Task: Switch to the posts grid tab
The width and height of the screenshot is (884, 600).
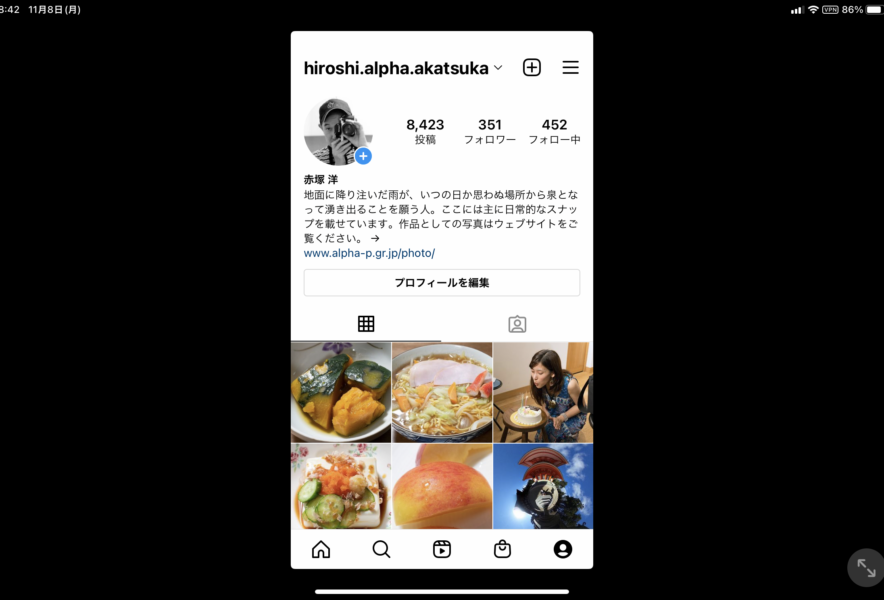Action: [366, 324]
